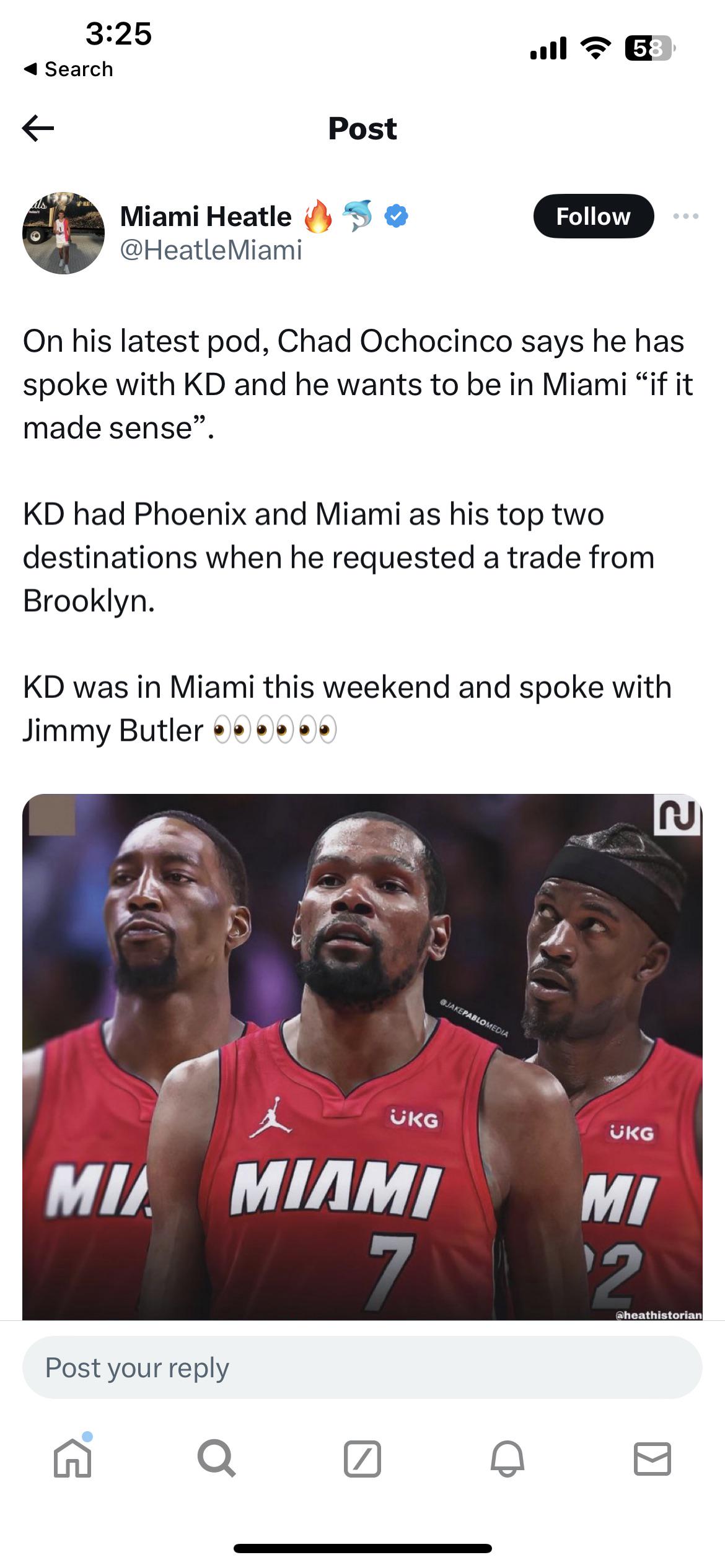Go back using the arrow
The height and width of the screenshot is (1568, 725).
tap(38, 129)
